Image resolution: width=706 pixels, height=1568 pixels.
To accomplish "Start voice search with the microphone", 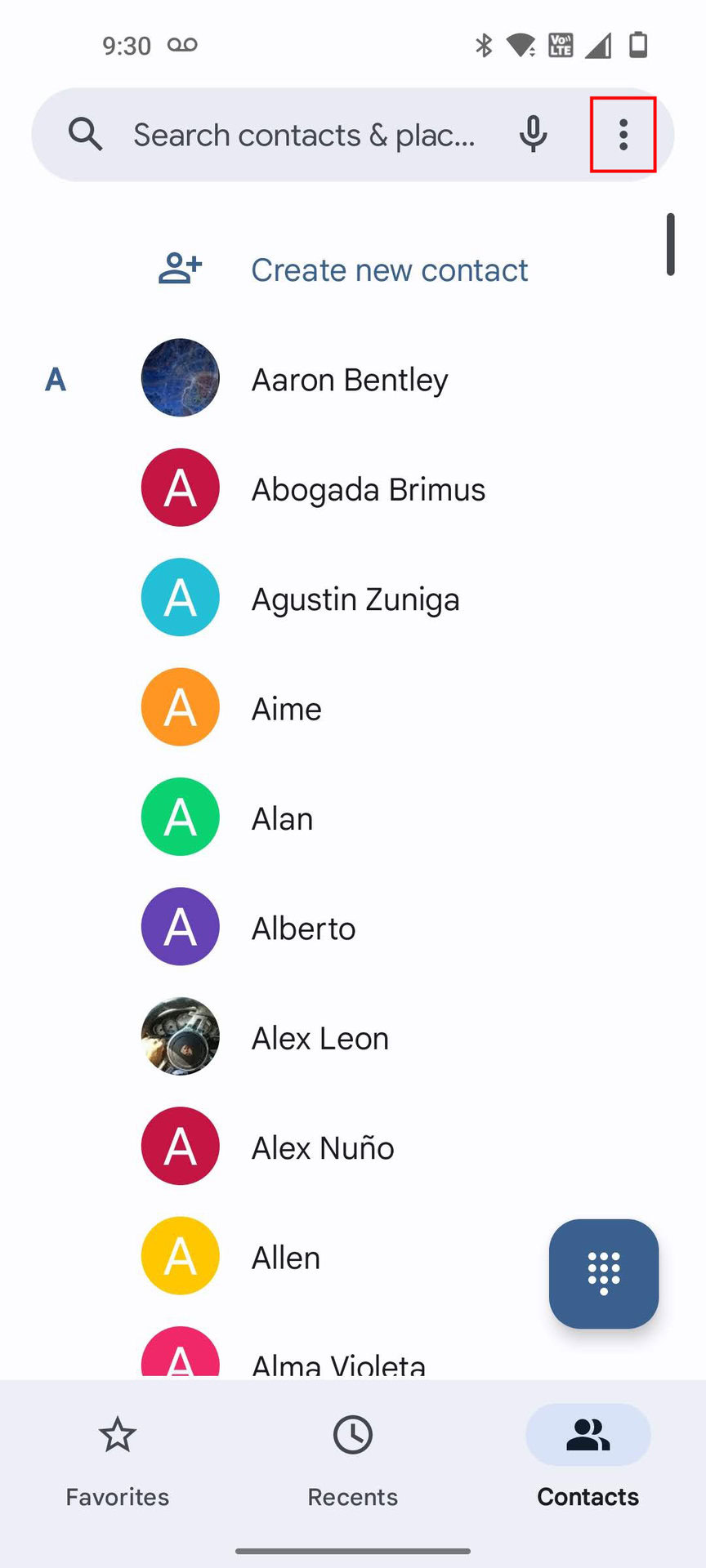I will pos(533,135).
